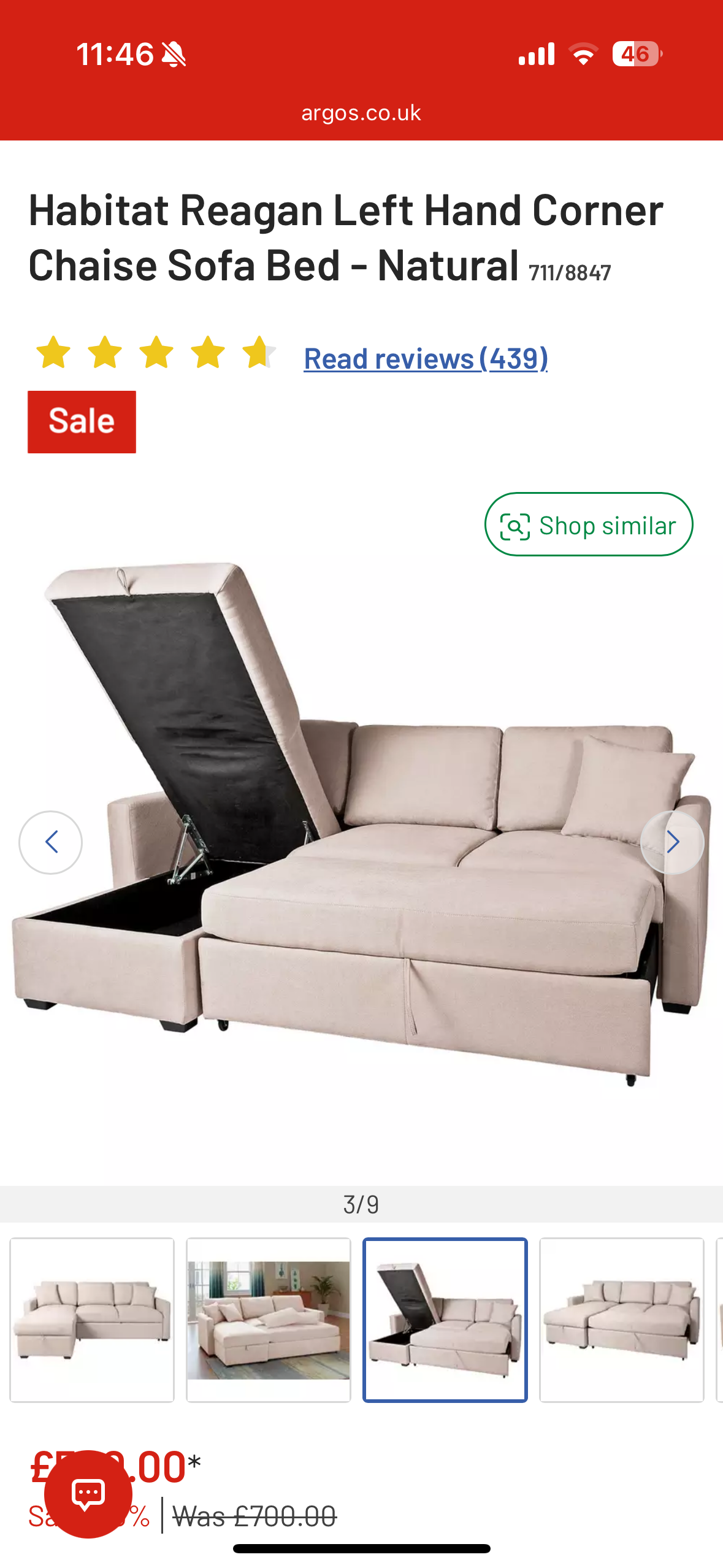Tap the argos.co.uk address bar
723x1568 pixels.
point(361,113)
